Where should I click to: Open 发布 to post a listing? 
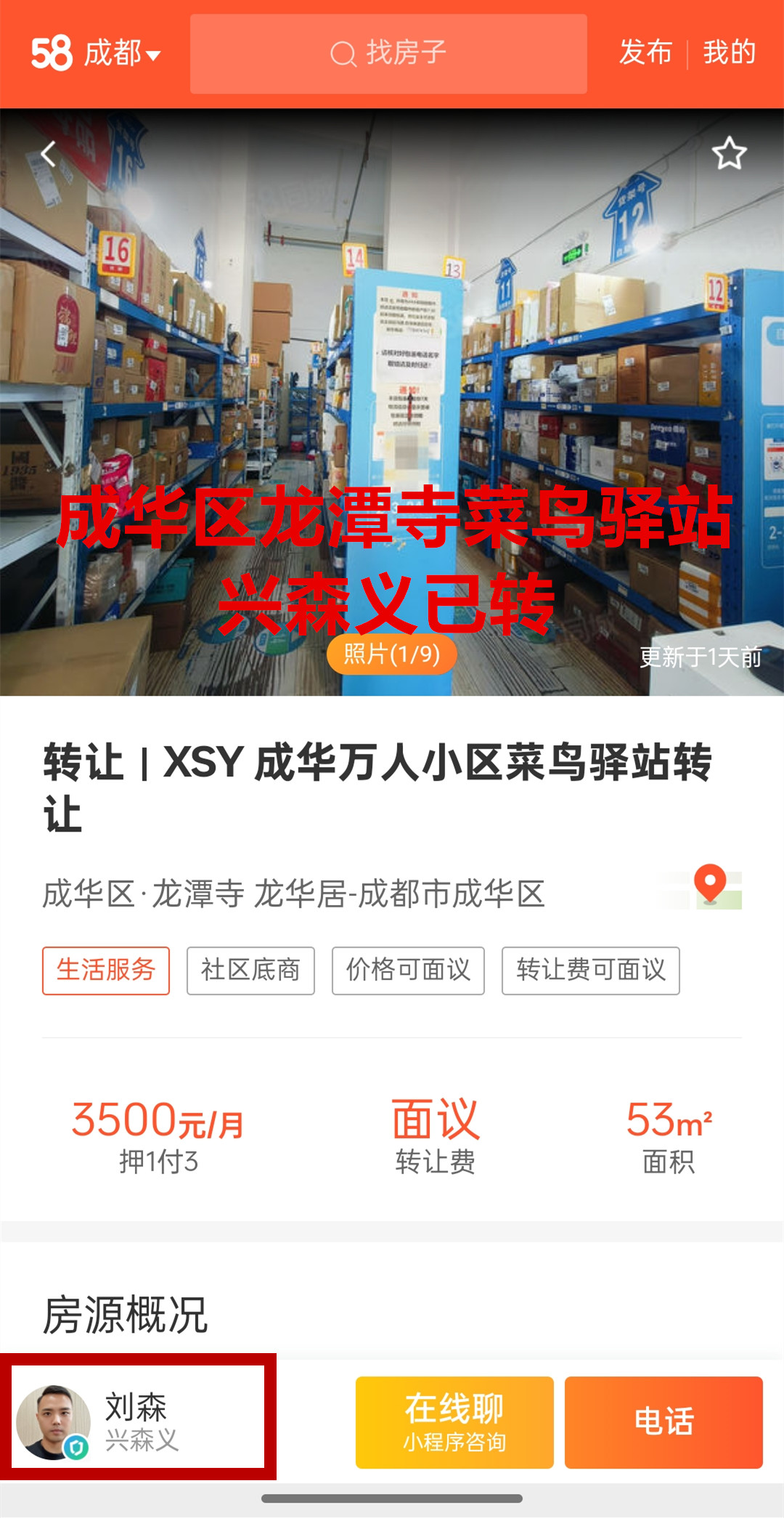[645, 53]
